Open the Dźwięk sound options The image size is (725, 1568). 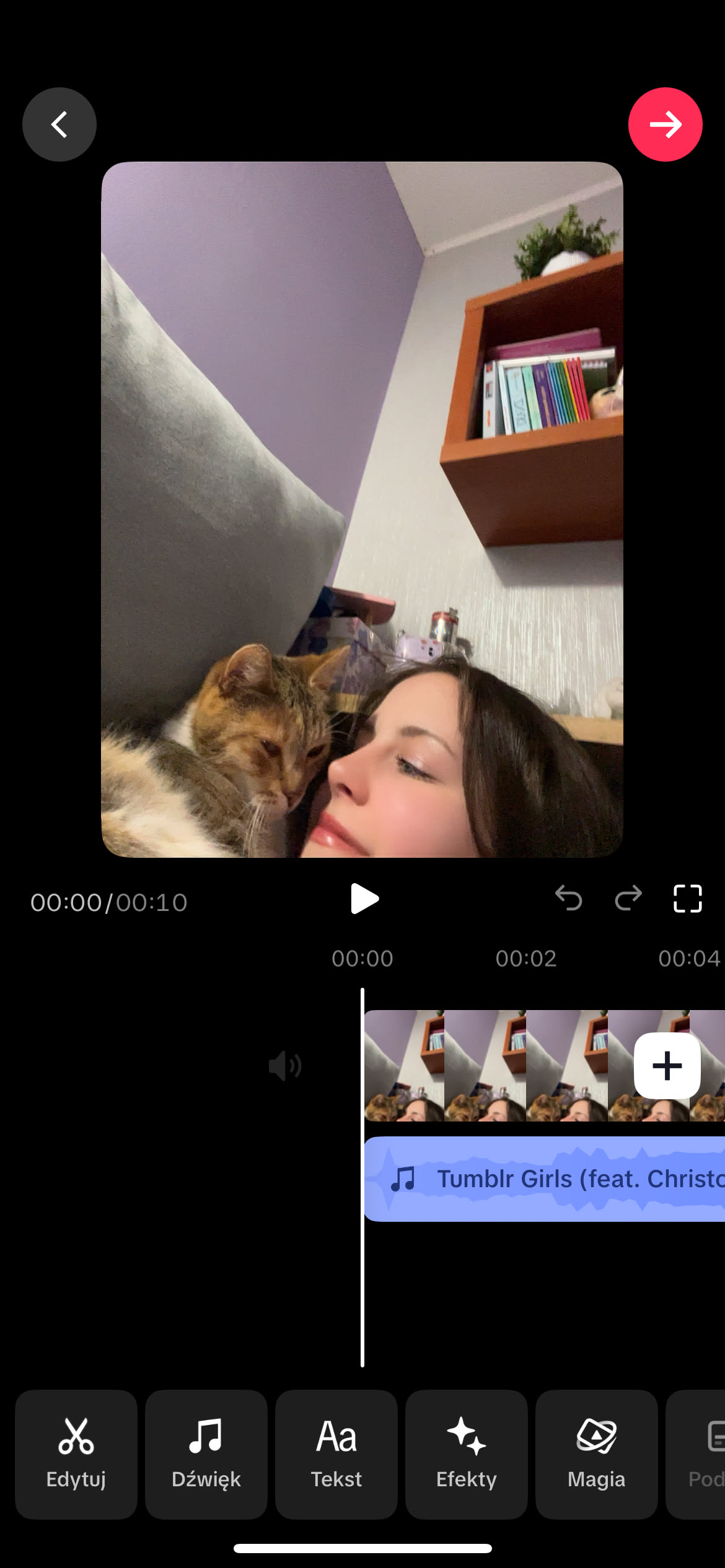pyautogui.click(x=206, y=1454)
